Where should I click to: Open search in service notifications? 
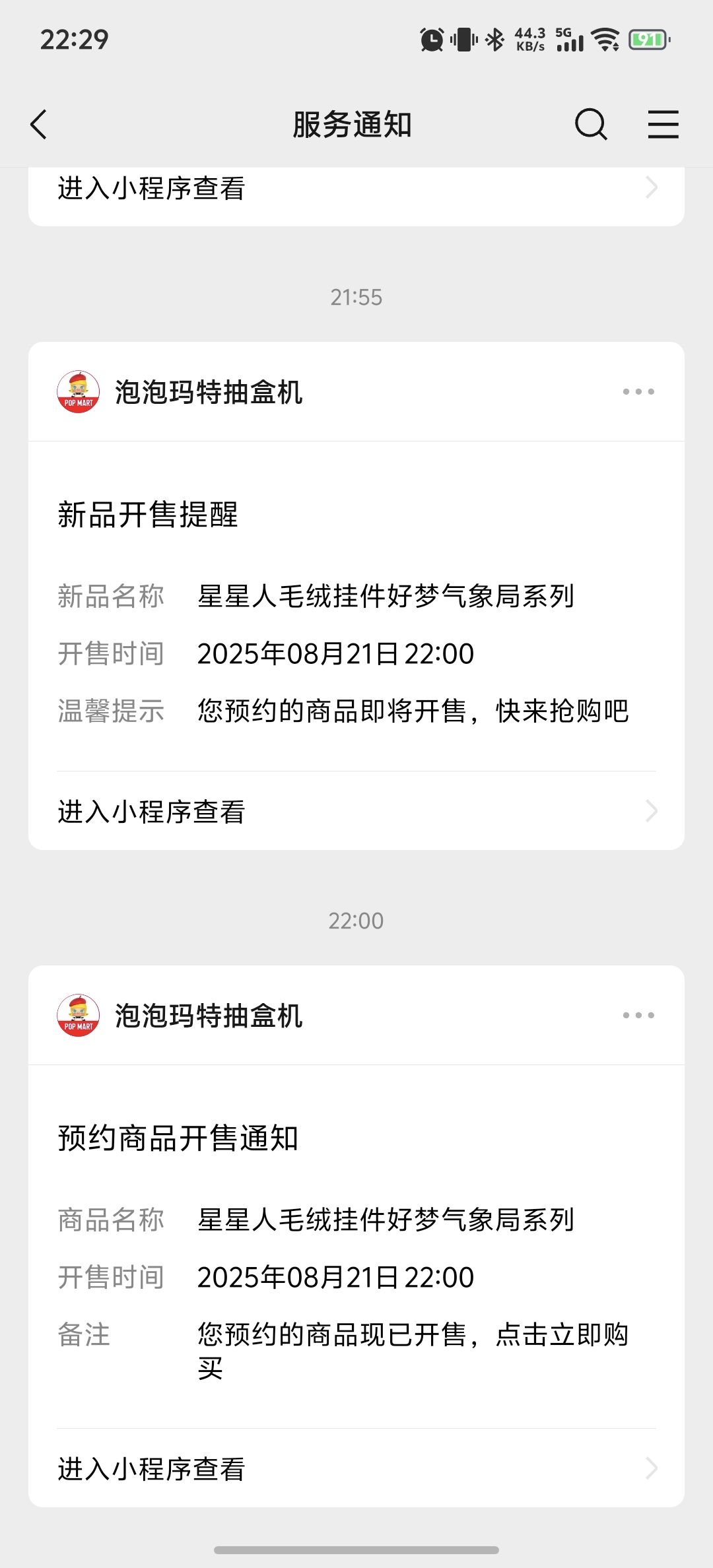[591, 124]
